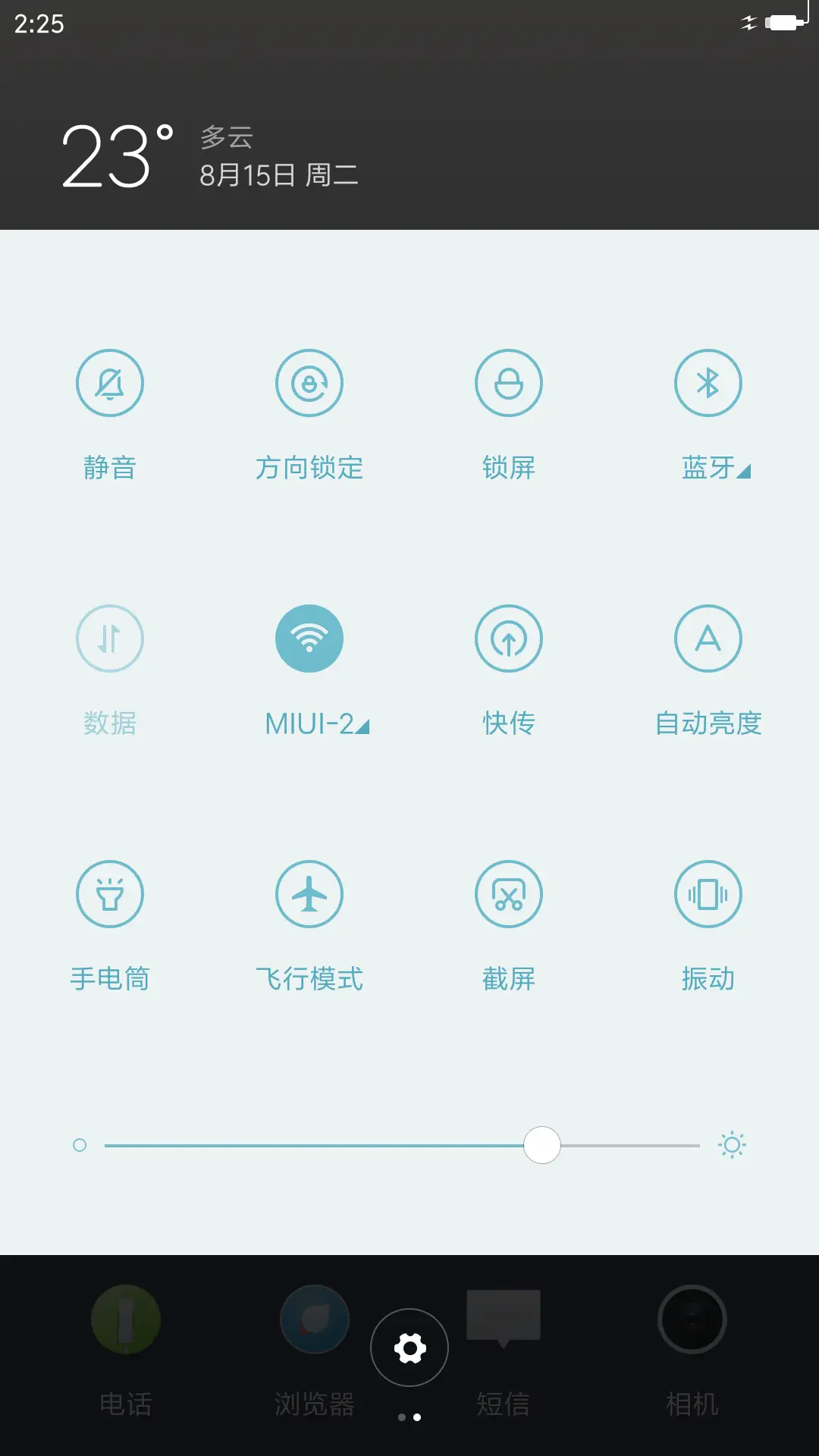Viewport: 819px width, 1456px height.
Task: Enable 方向锁定 orientation lock
Action: tap(309, 383)
